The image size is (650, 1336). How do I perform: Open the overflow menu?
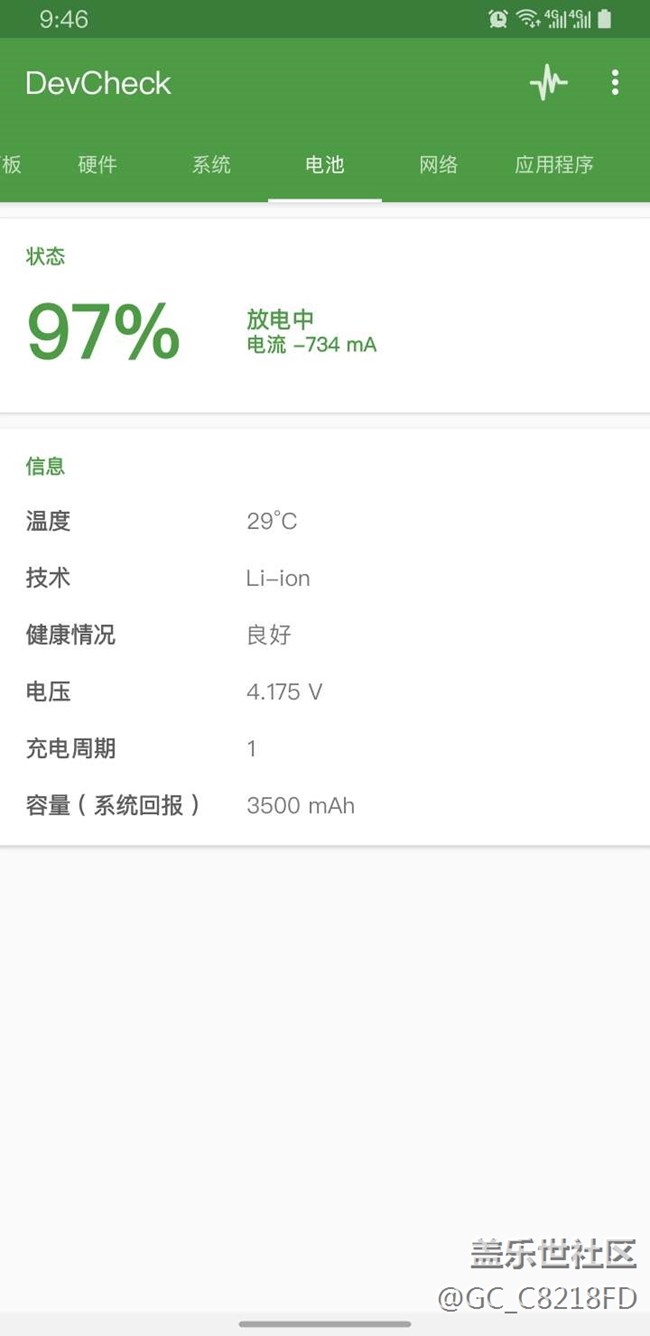(x=615, y=83)
